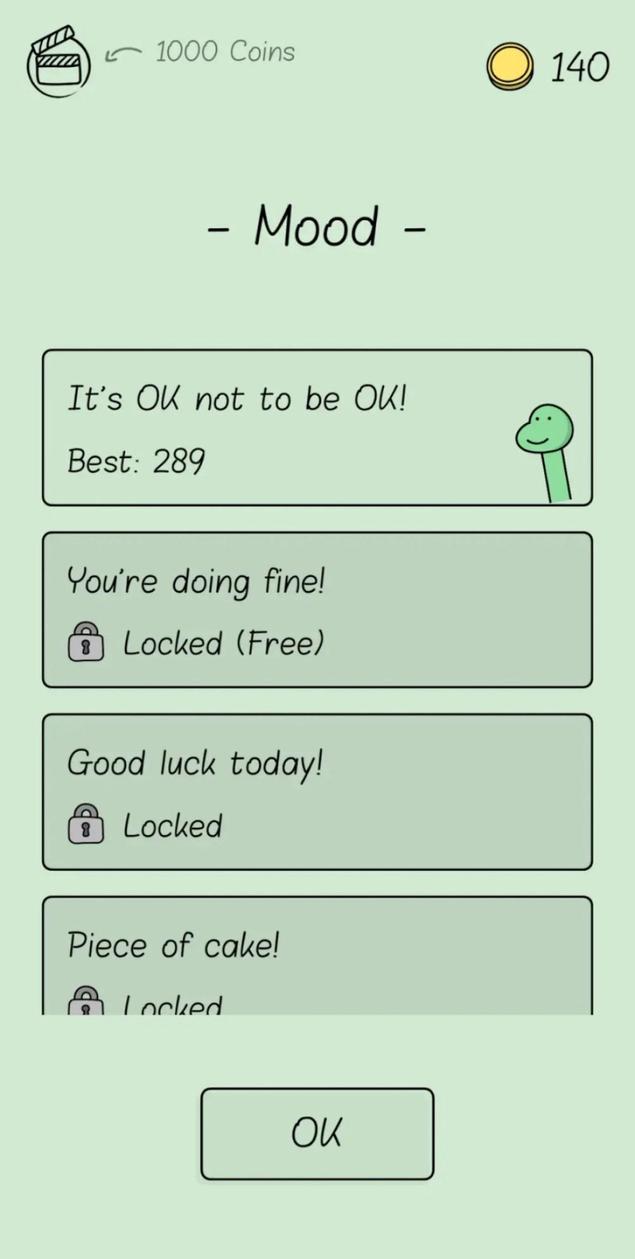635x1259 pixels.
Task: Choose the locked "Good luck today!" mood
Action: (316, 792)
